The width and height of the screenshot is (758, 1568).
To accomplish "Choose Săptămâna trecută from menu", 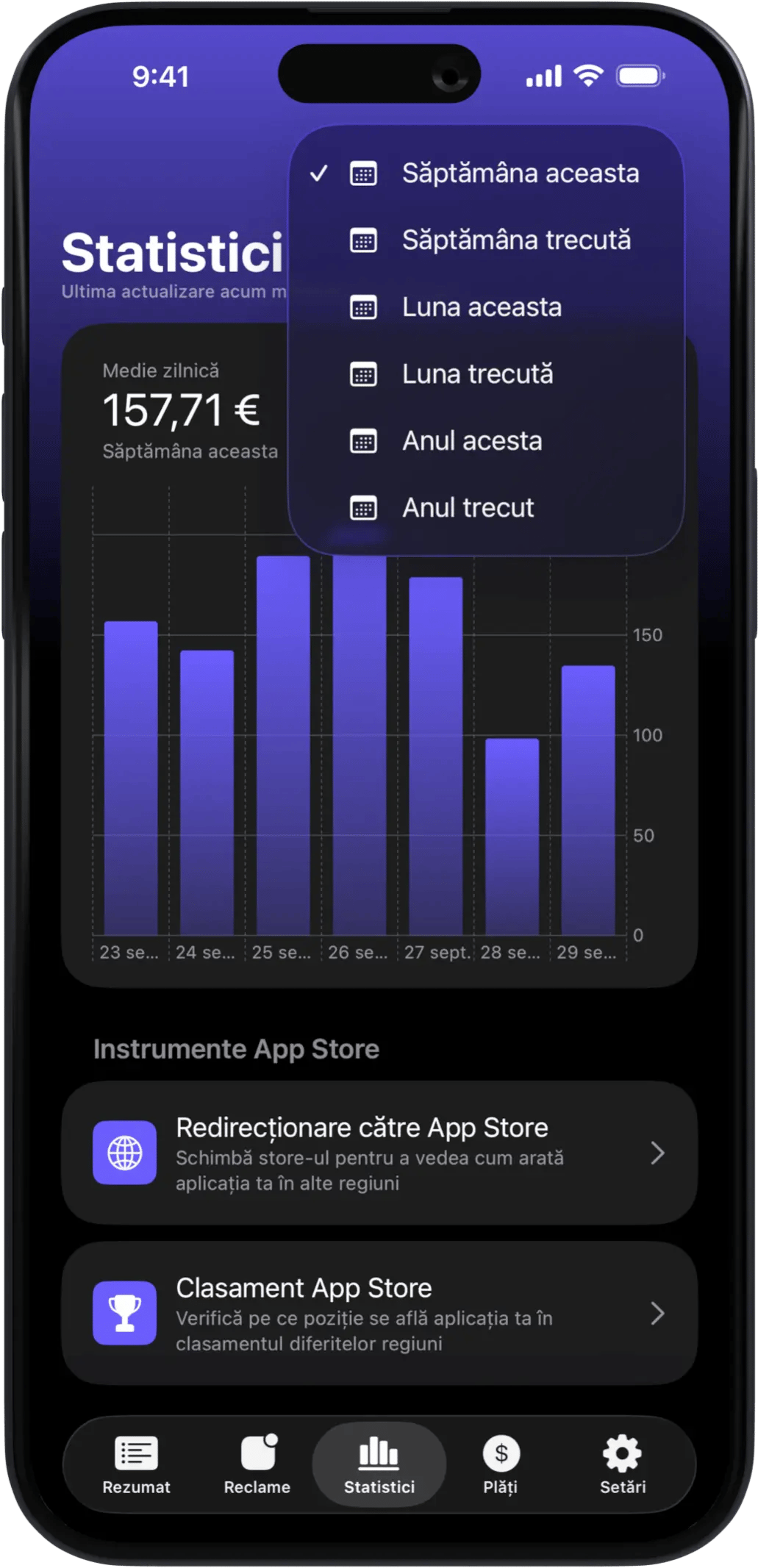I will click(x=485, y=240).
